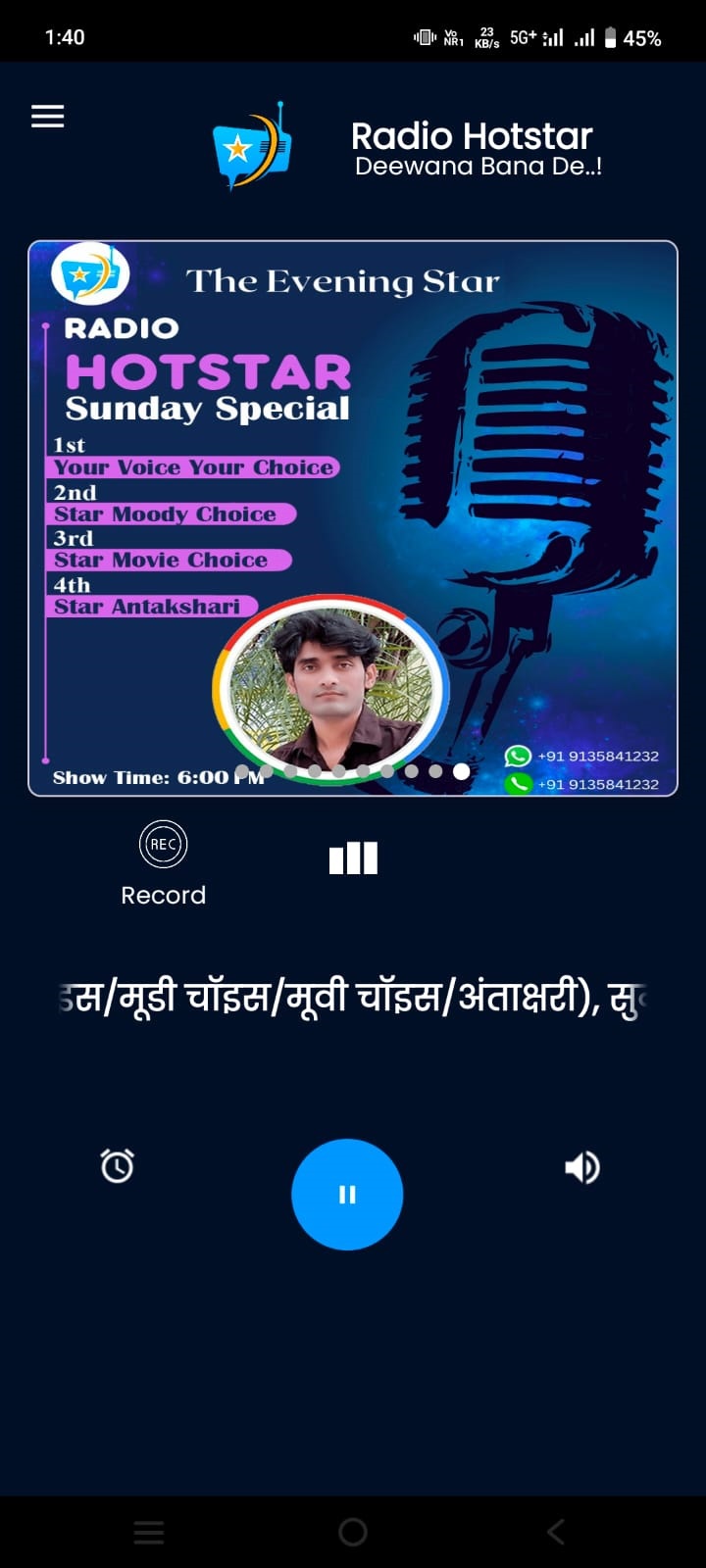Go back using system navigation
The image size is (706, 1568).
click(x=556, y=1532)
